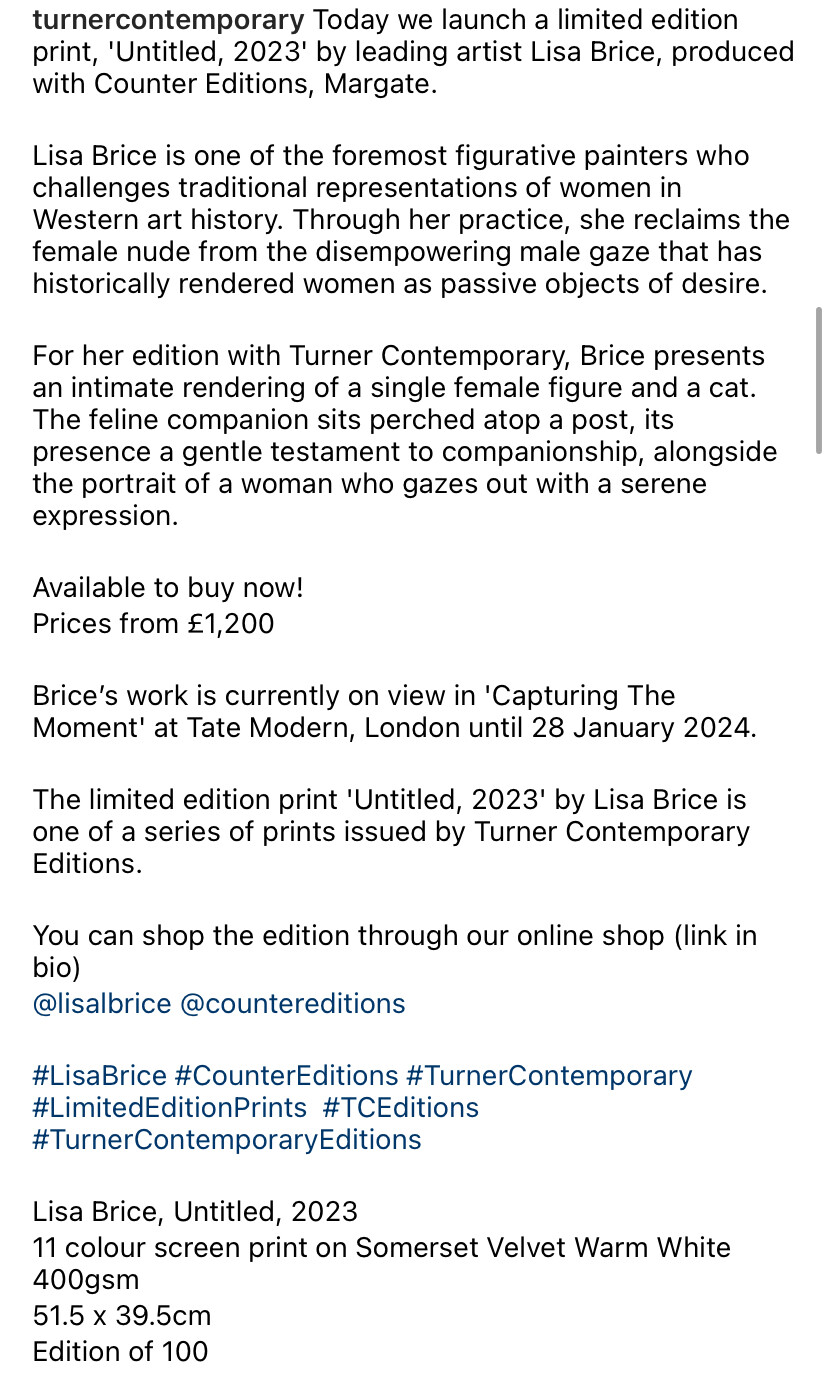Screen dimensions: 828x1375
Task: Explore the #TurnerContemporaryEditions hashtag
Action: coord(227,1140)
